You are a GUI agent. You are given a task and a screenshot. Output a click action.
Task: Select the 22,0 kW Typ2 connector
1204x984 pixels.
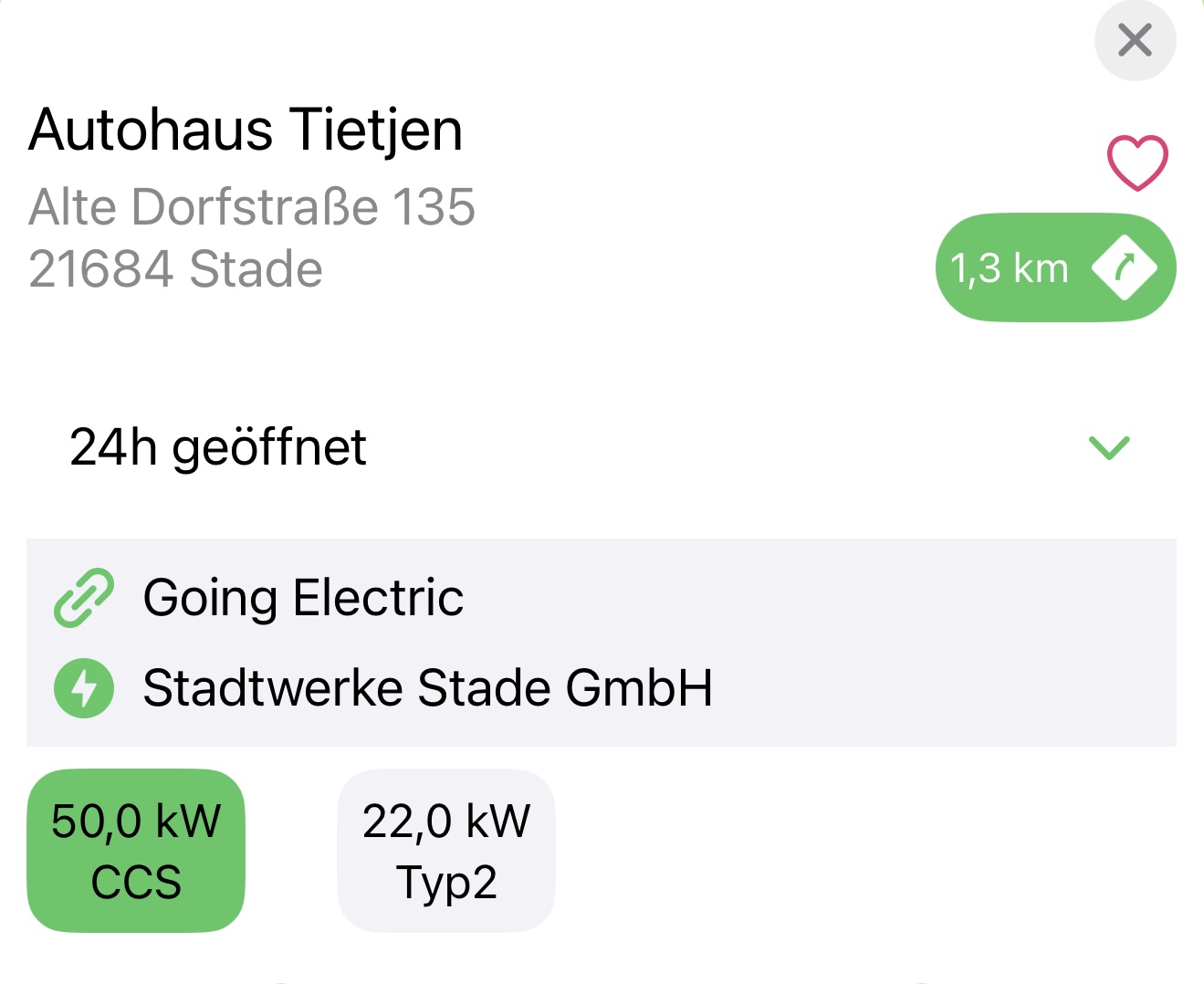tap(446, 851)
